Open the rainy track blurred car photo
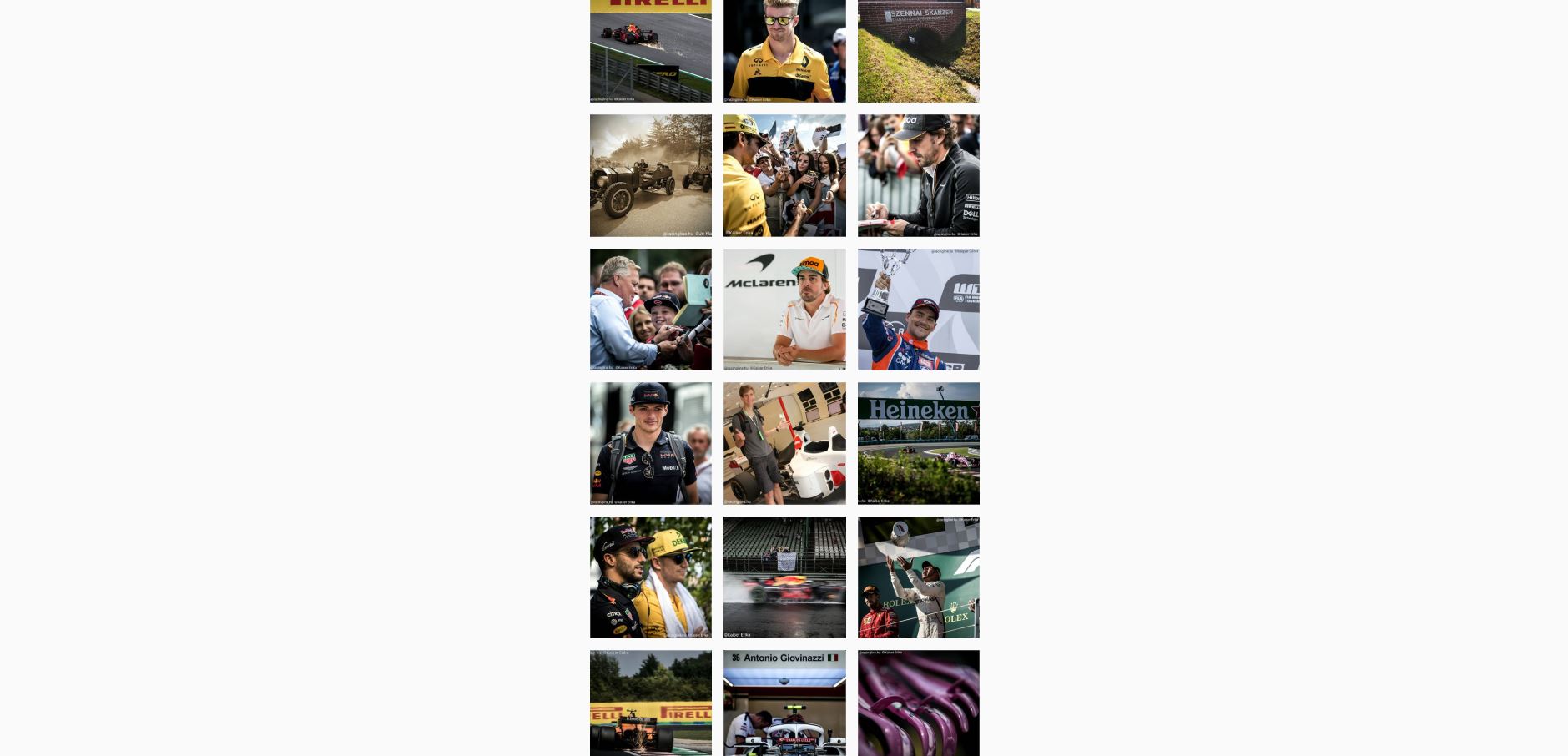The image size is (1568, 756). coord(784,577)
